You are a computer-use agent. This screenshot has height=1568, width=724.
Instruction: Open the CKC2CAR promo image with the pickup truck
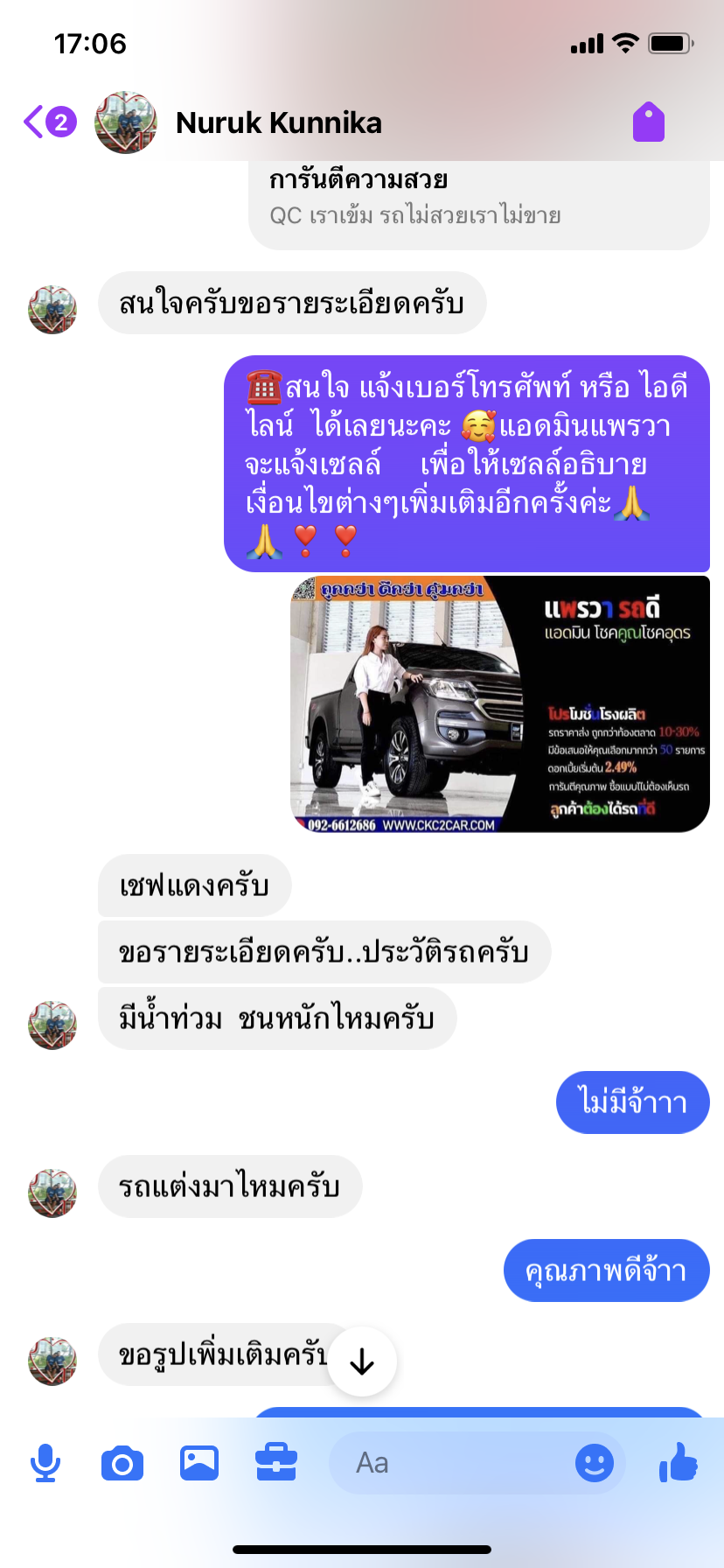499,703
